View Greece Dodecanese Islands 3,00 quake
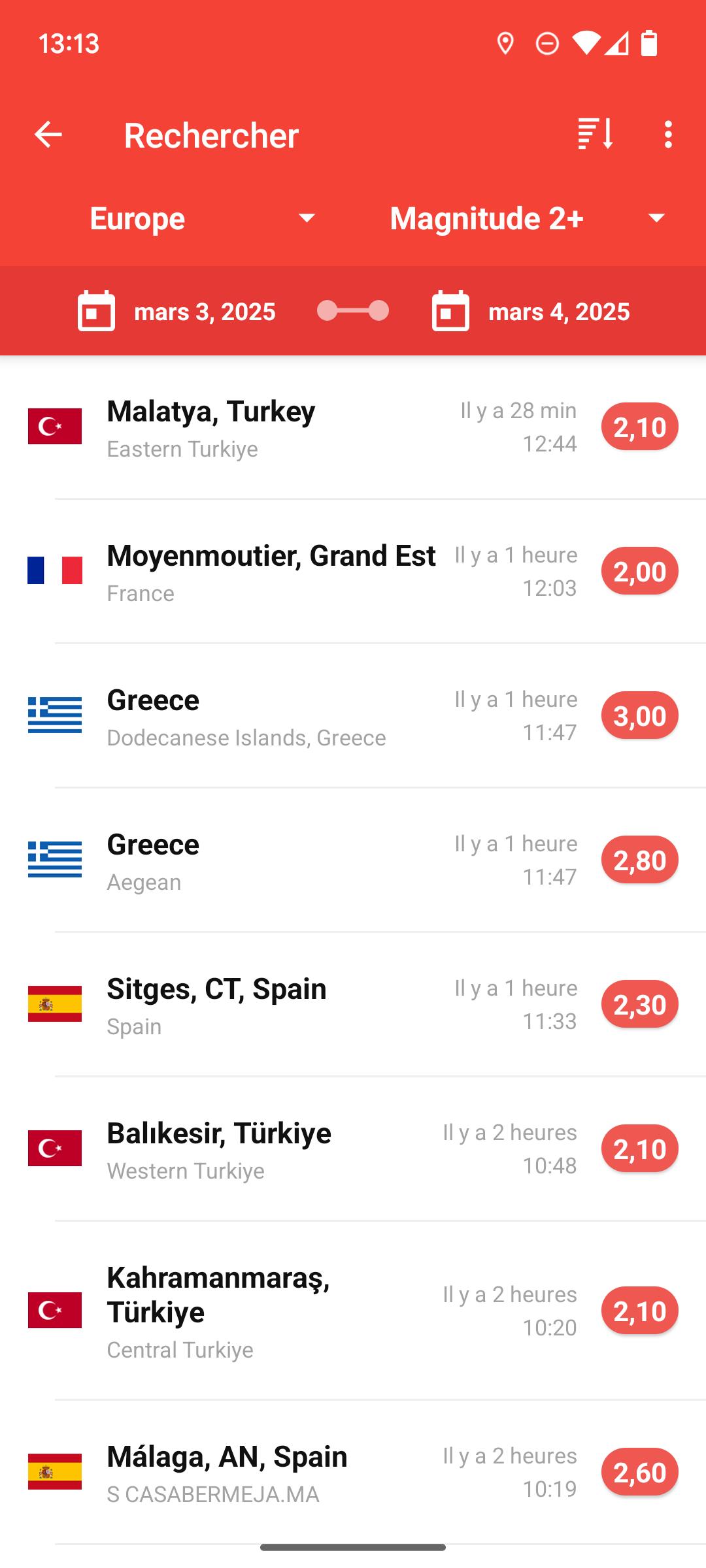 coord(353,715)
